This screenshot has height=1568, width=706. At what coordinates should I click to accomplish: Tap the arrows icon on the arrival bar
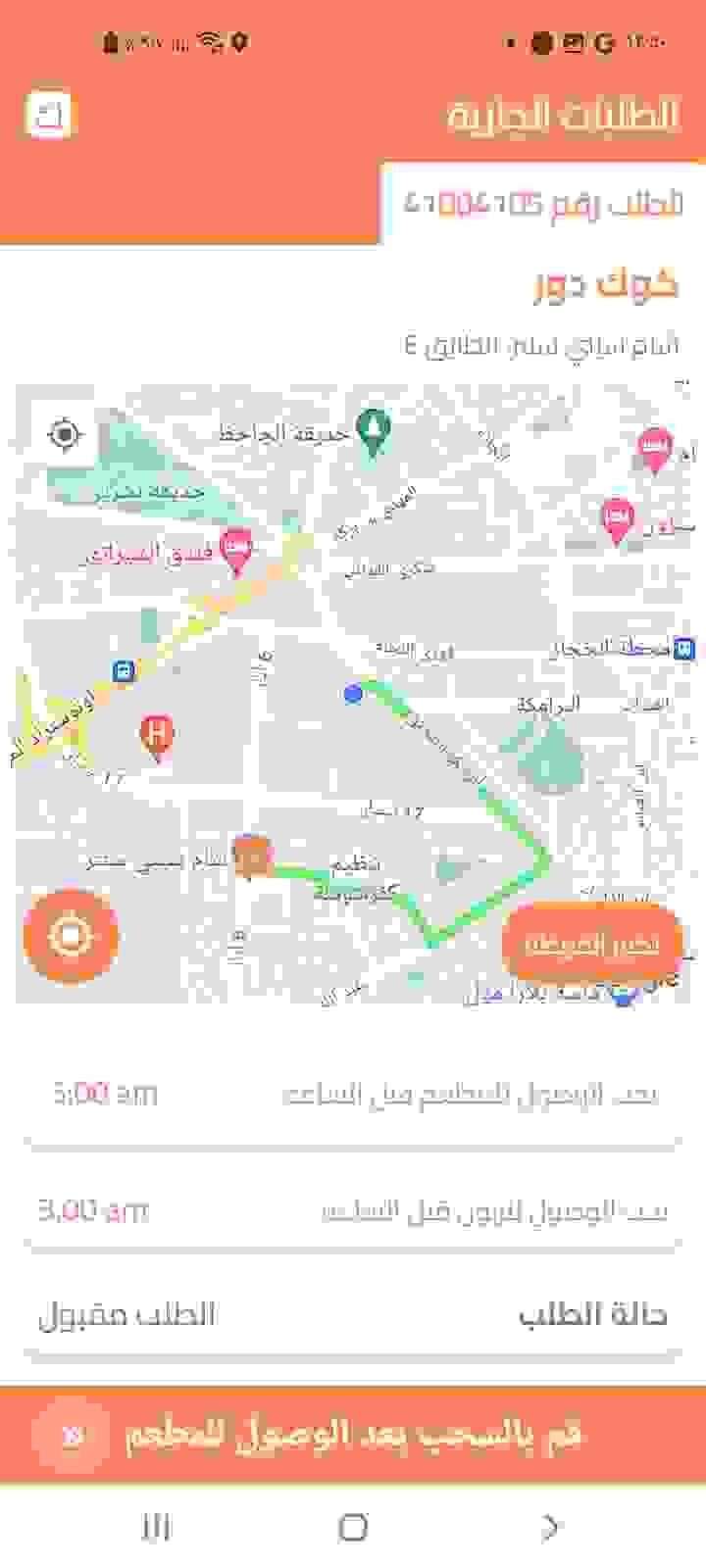pos(72,1436)
